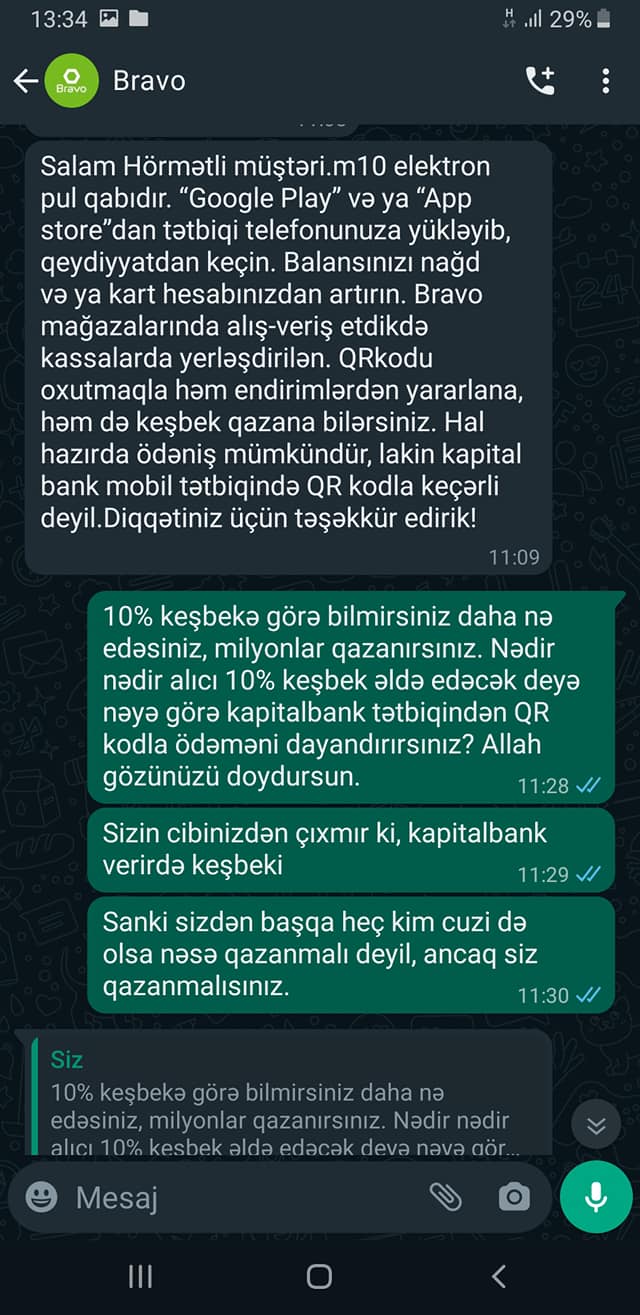This screenshot has height=1315, width=640.
Task: Open the emoji picker
Action: (41, 1196)
